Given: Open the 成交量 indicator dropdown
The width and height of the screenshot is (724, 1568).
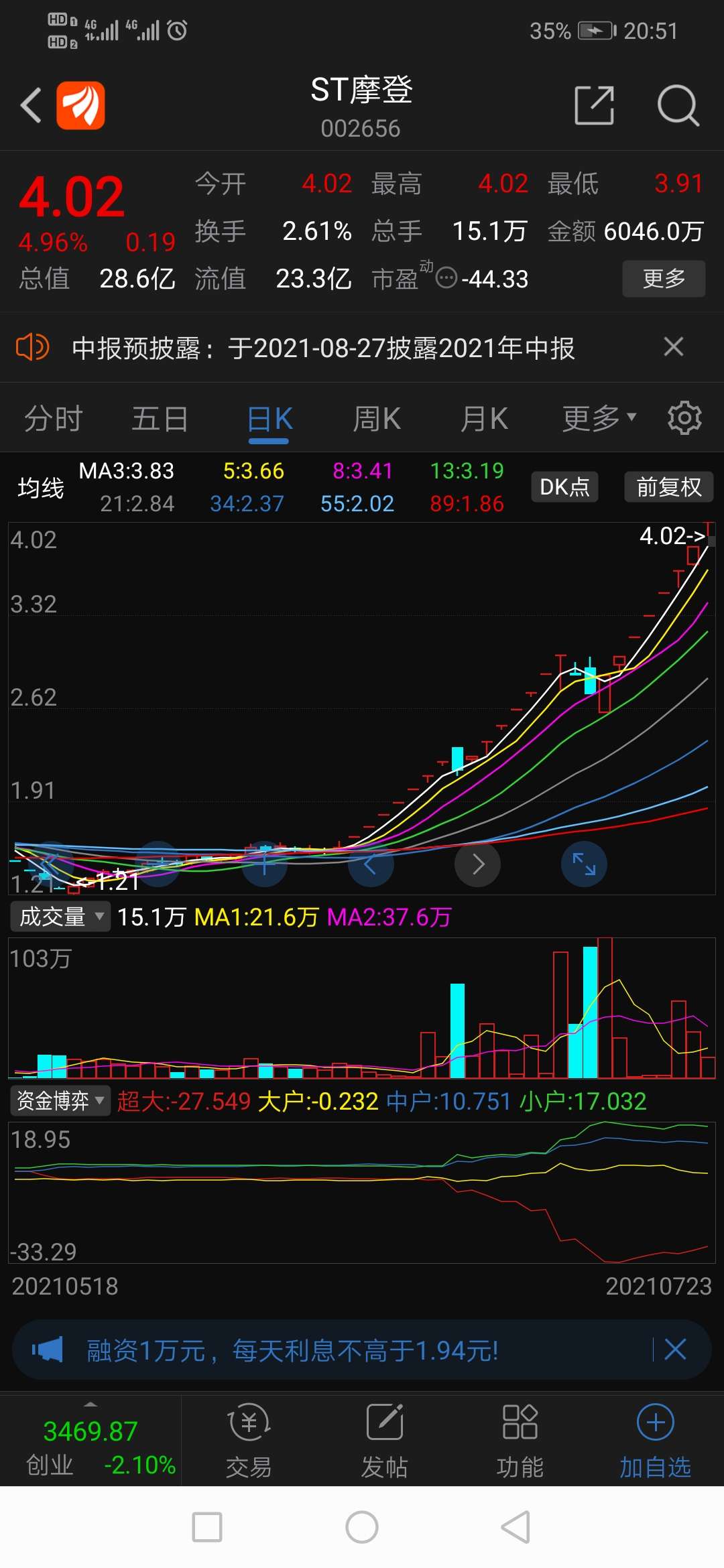Looking at the screenshot, I should [59, 916].
